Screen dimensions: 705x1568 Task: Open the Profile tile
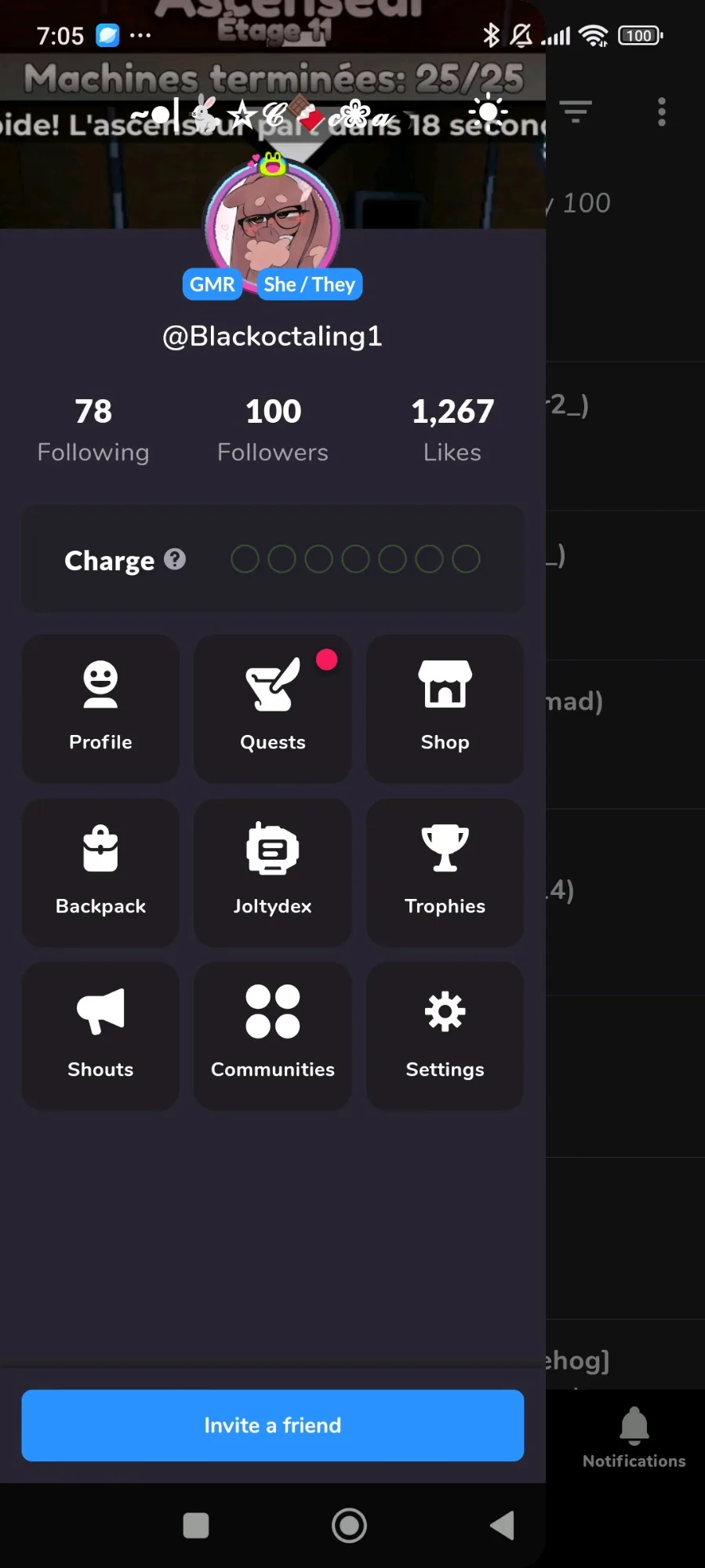tap(100, 708)
